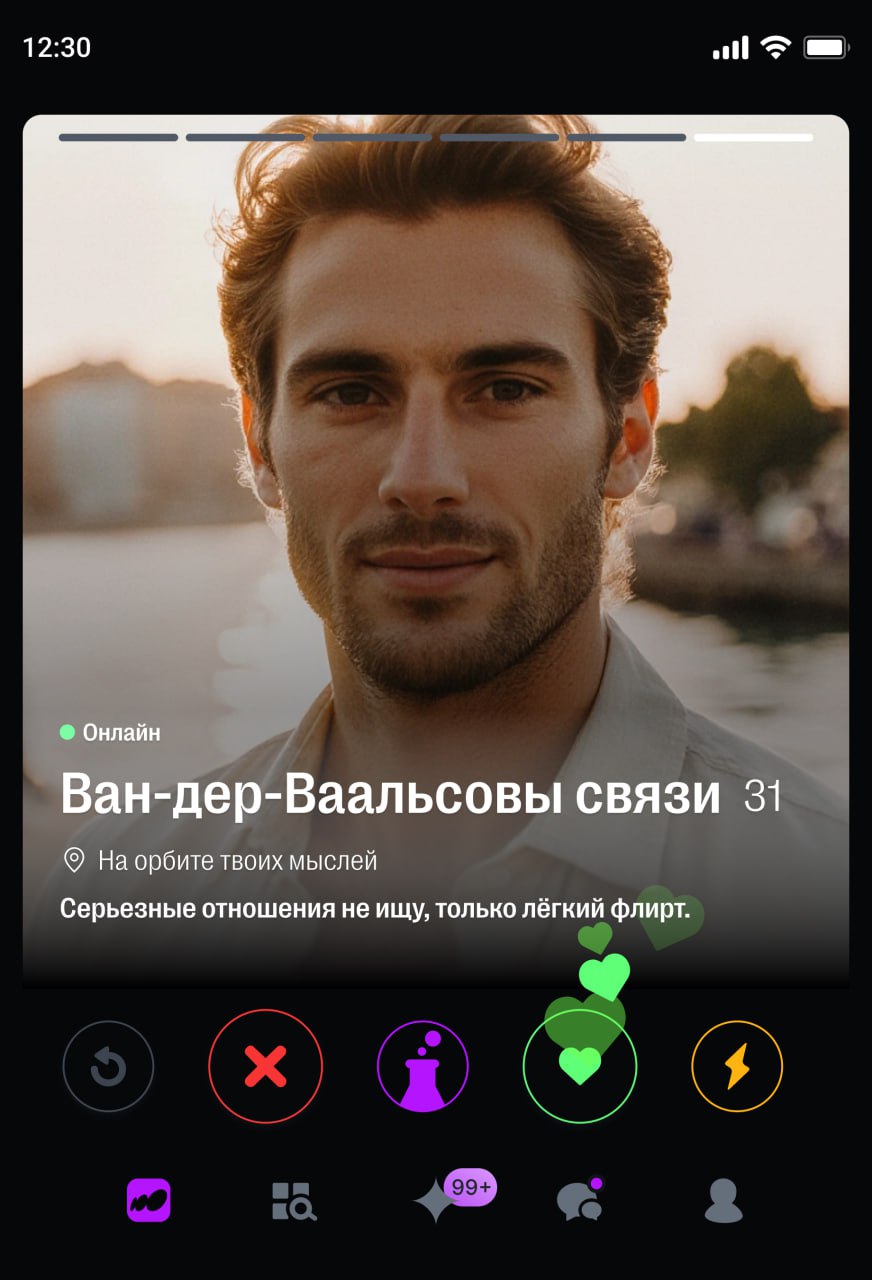
Task: Open Ван-дер-Ваальсовы связи profile card
Action: [x=390, y=796]
